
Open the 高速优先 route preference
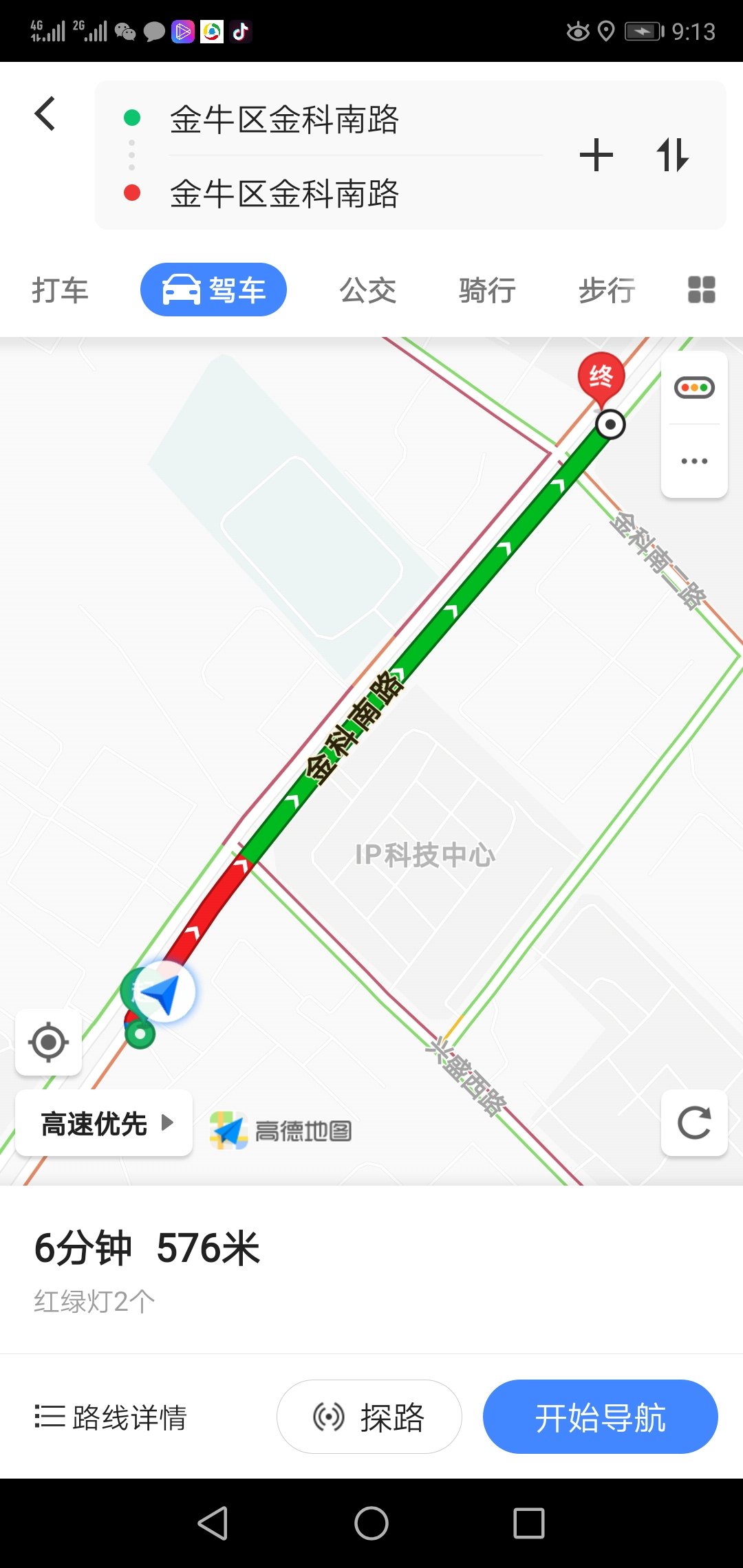pyautogui.click(x=104, y=1123)
